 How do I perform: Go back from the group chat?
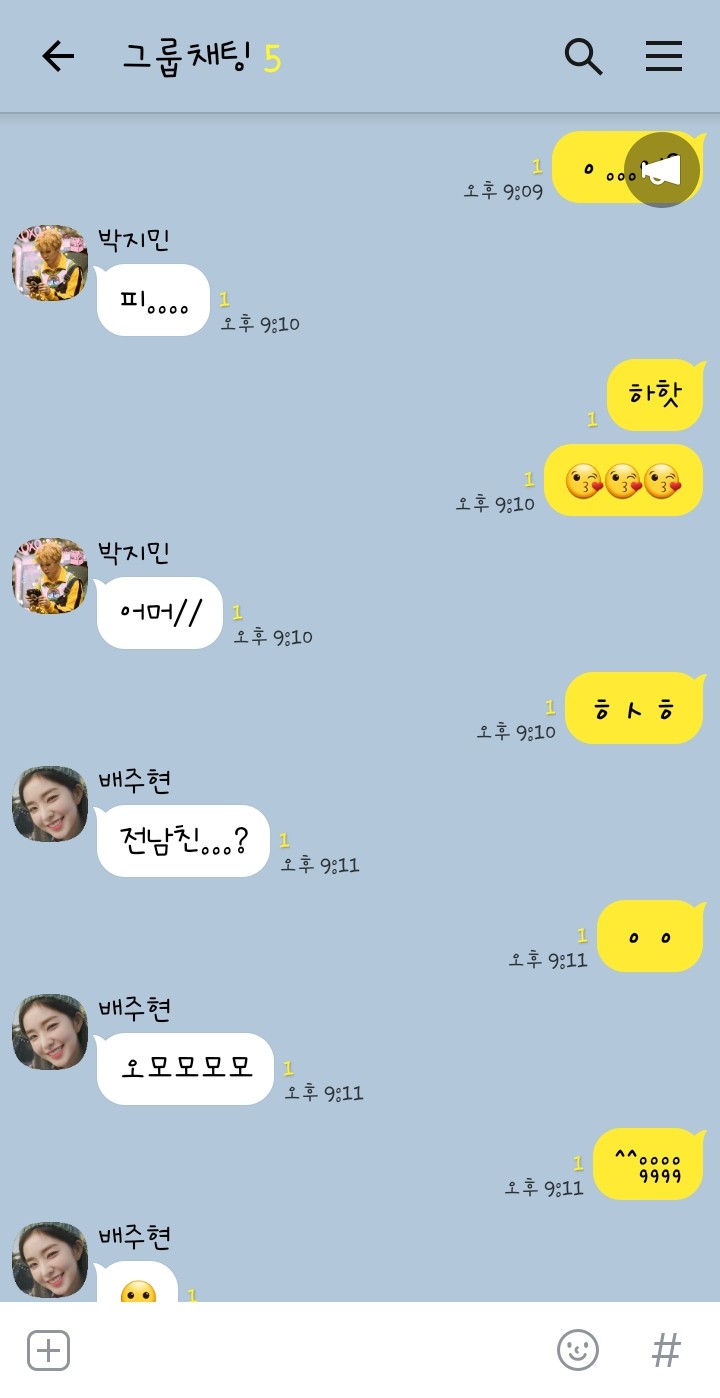(x=58, y=57)
